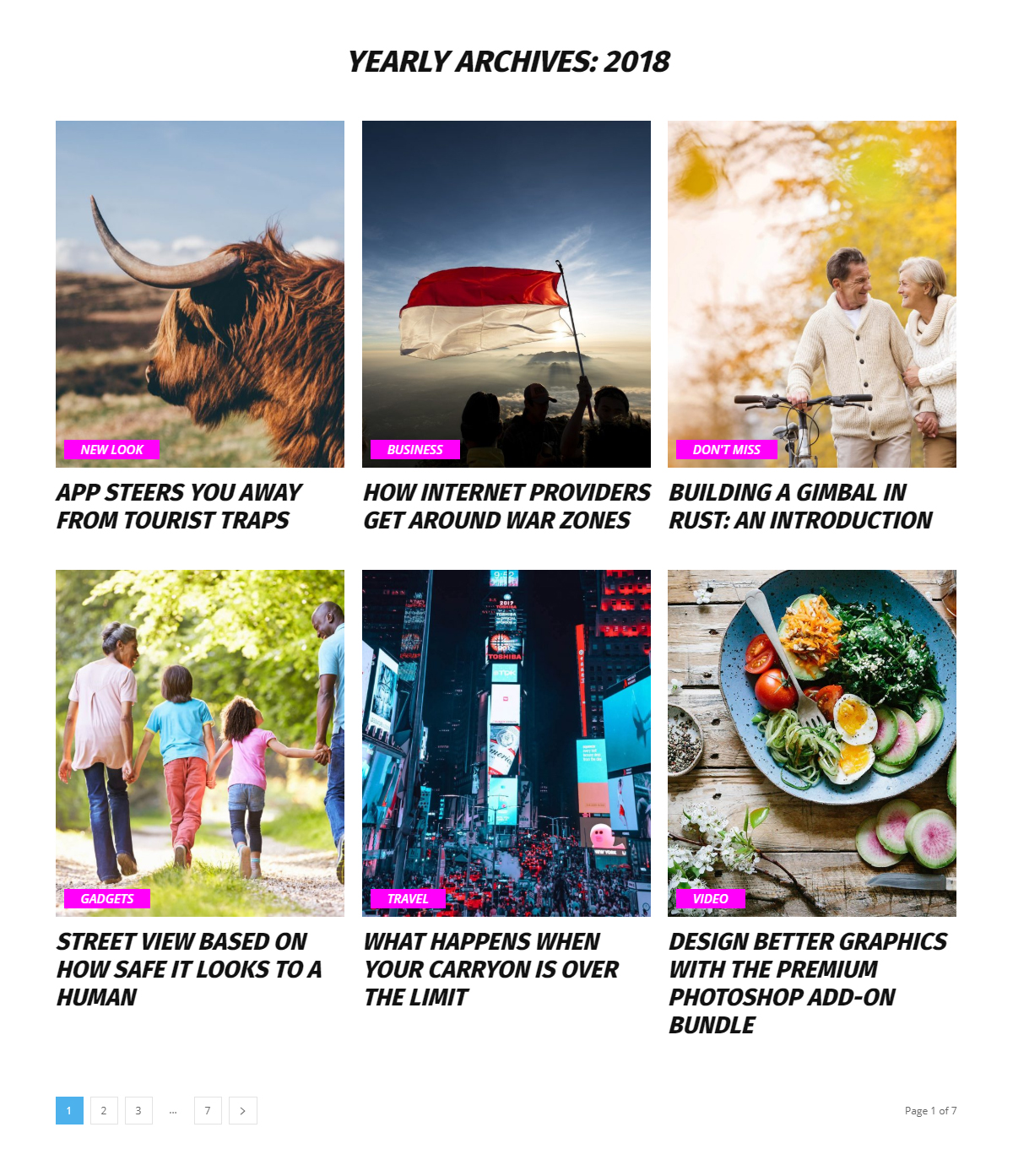Read 'What Happens When Your Carryon' article
Screen dimensions: 1013x1176
pos(490,968)
